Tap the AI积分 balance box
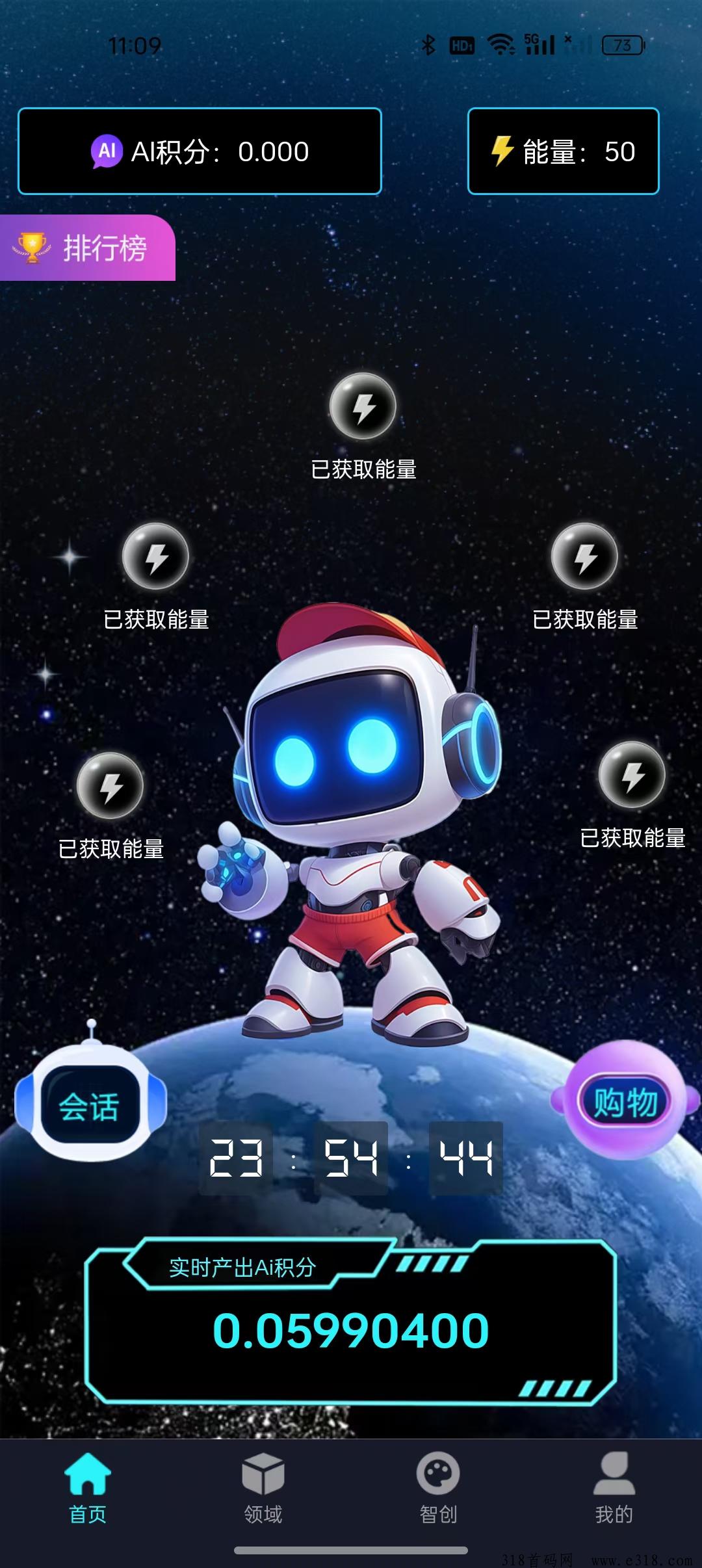 coord(200,151)
